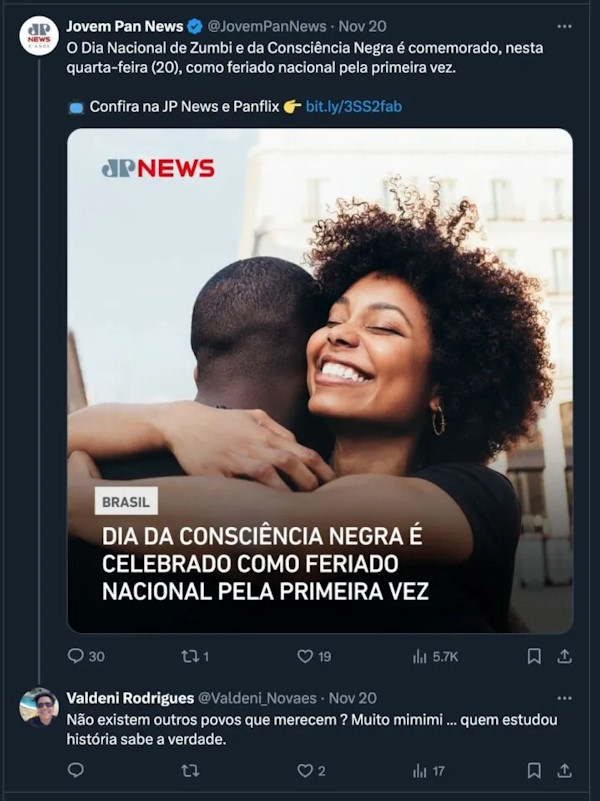This screenshot has width=600, height=801.
Task: Open the JP News article image card
Action: (x=320, y=380)
